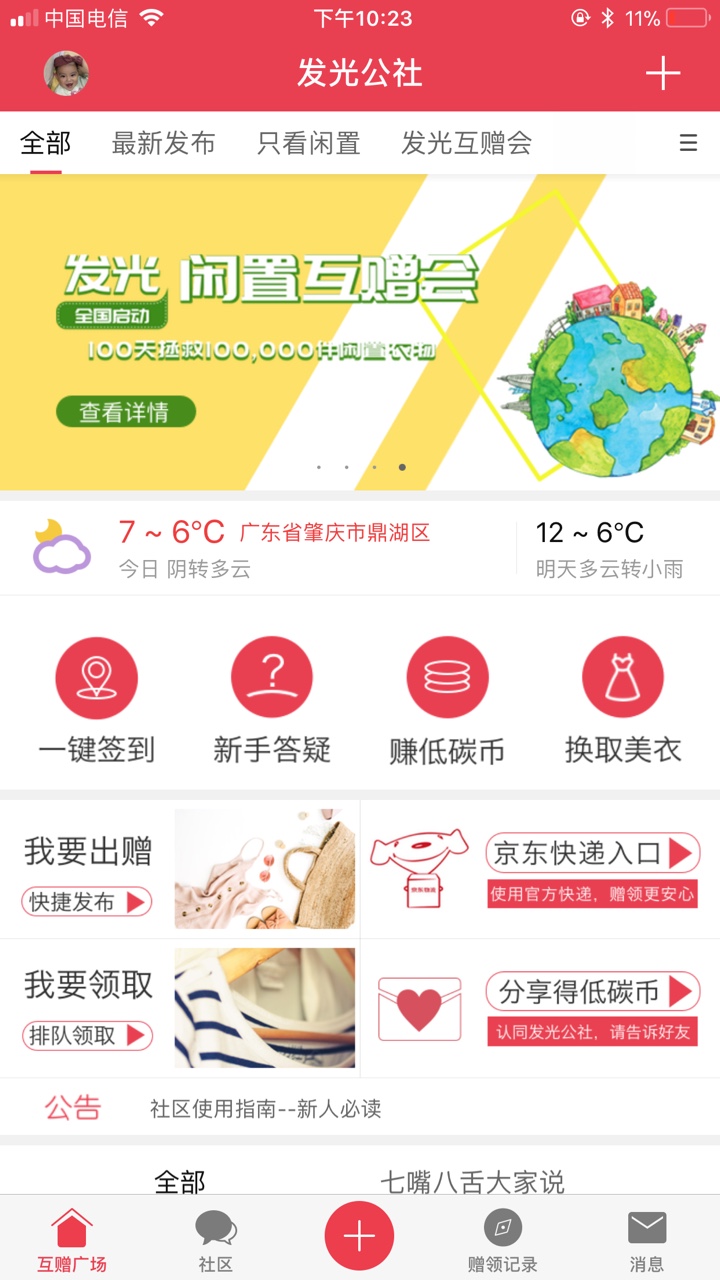Open the 发光互赠会 tab
The image size is (720, 1280).
(x=466, y=144)
